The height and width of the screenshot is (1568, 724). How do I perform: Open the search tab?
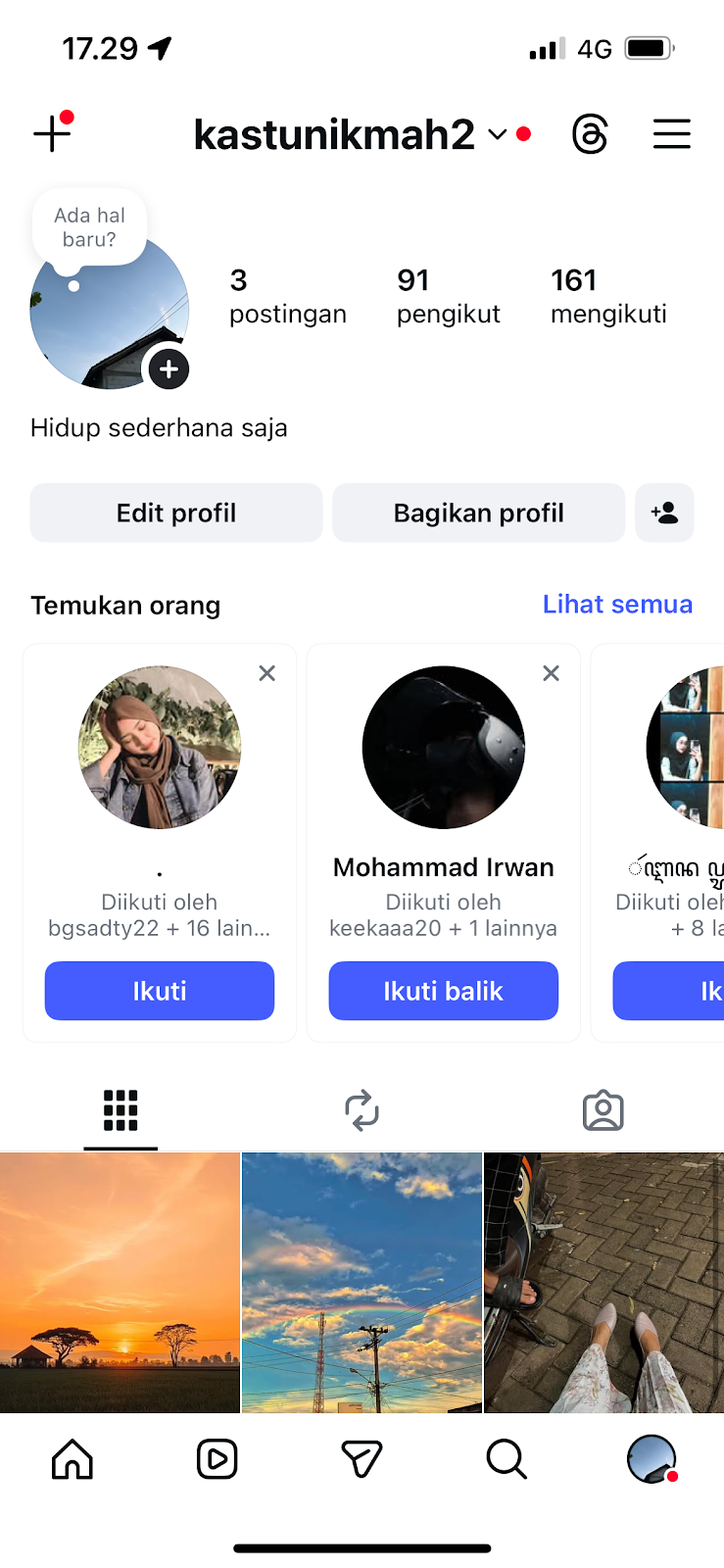(507, 1459)
